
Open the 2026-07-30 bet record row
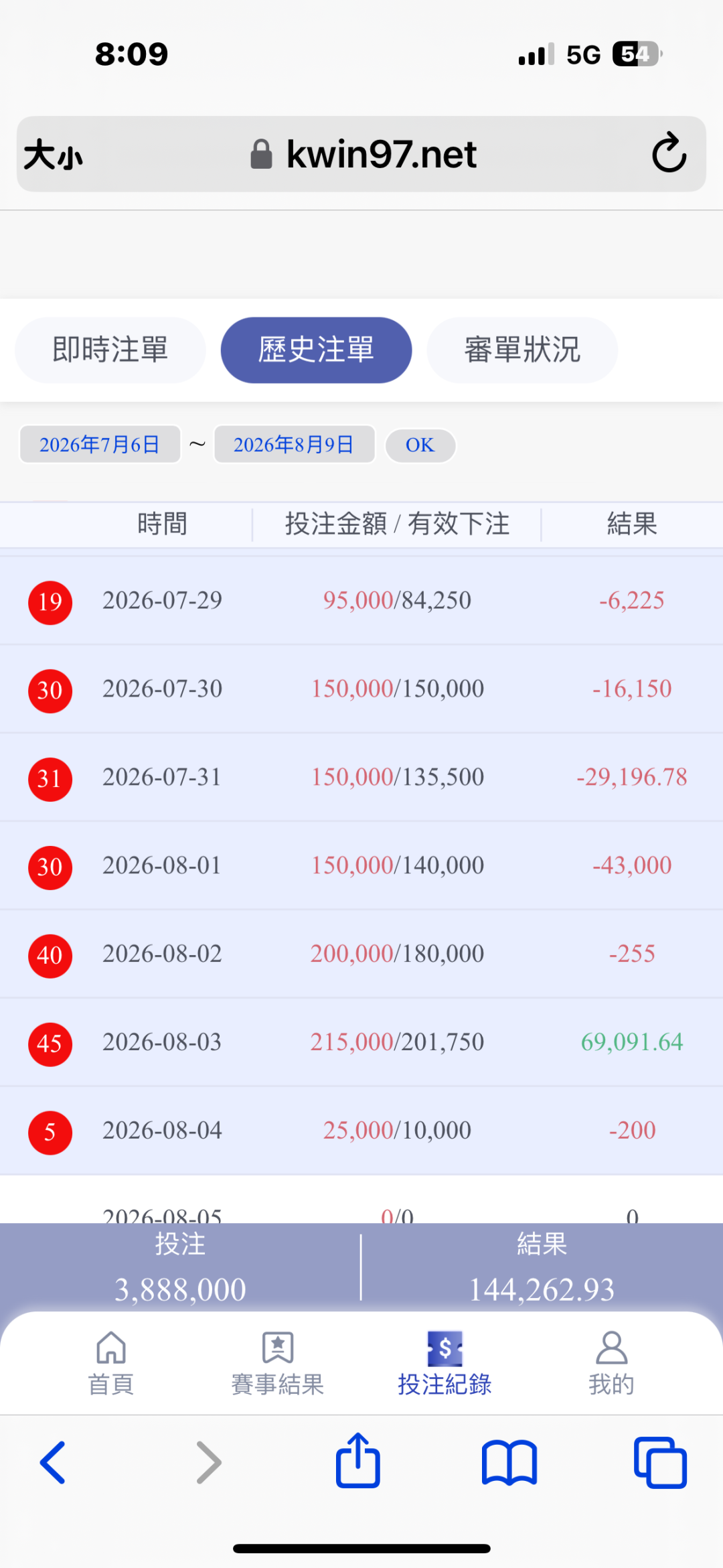(x=361, y=689)
